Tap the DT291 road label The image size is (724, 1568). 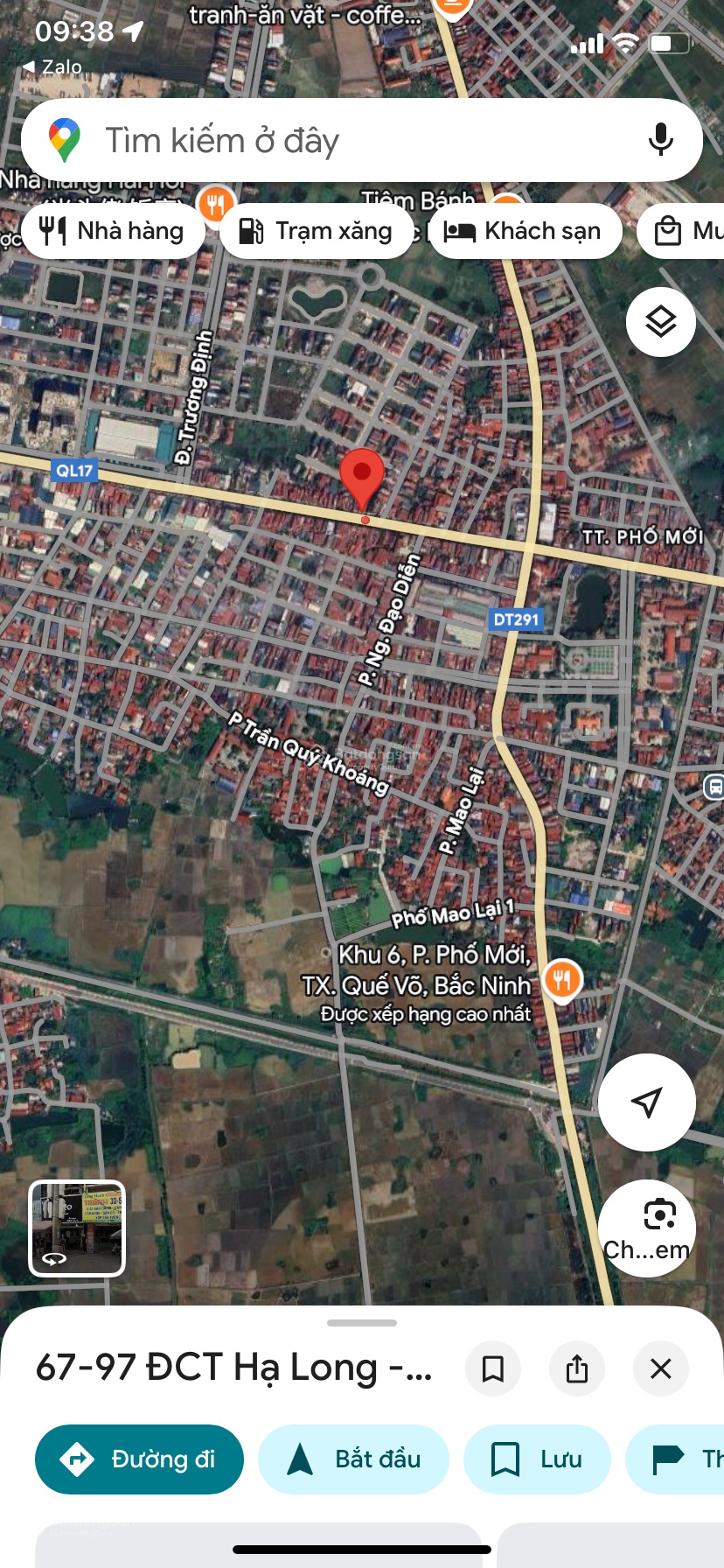[x=518, y=619]
